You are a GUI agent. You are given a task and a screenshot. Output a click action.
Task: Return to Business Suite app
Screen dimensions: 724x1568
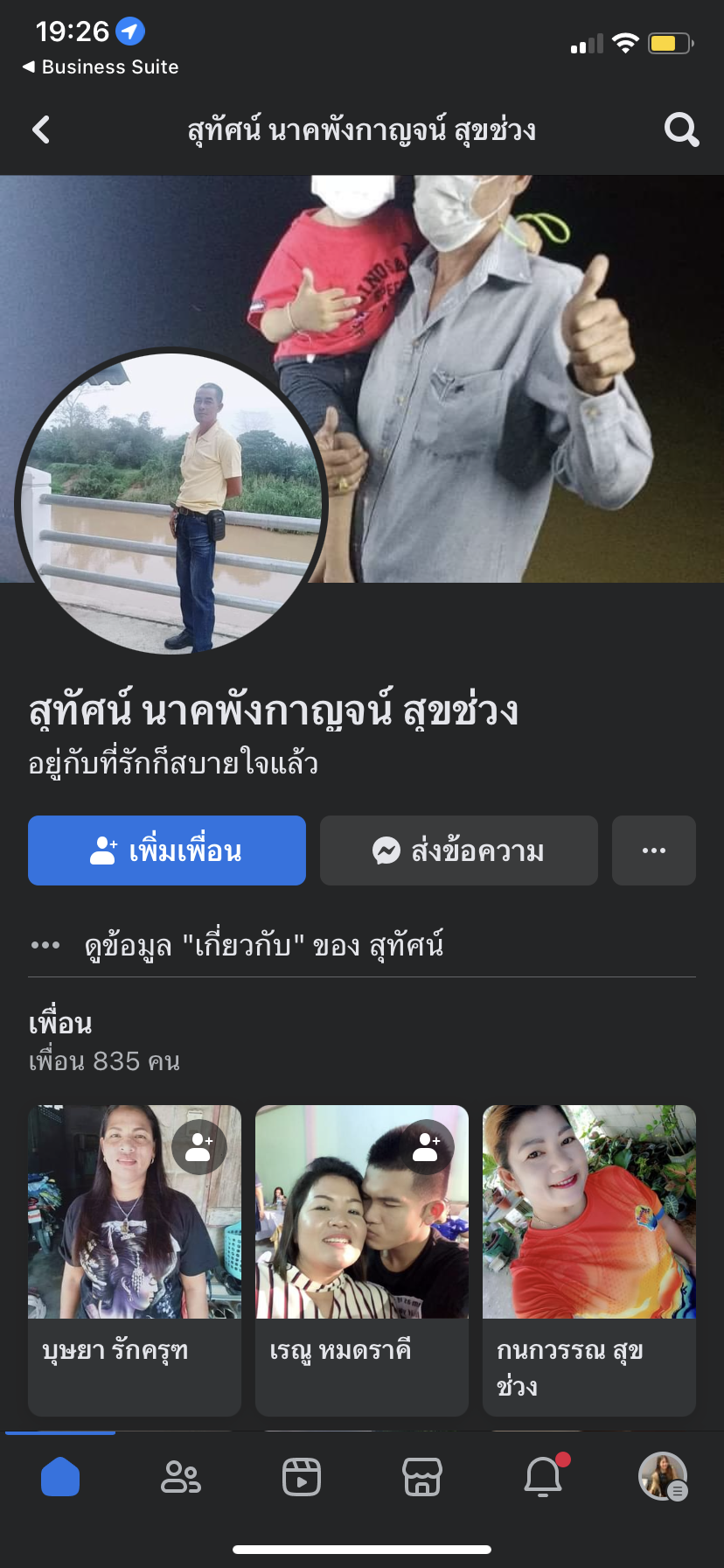coord(101,67)
